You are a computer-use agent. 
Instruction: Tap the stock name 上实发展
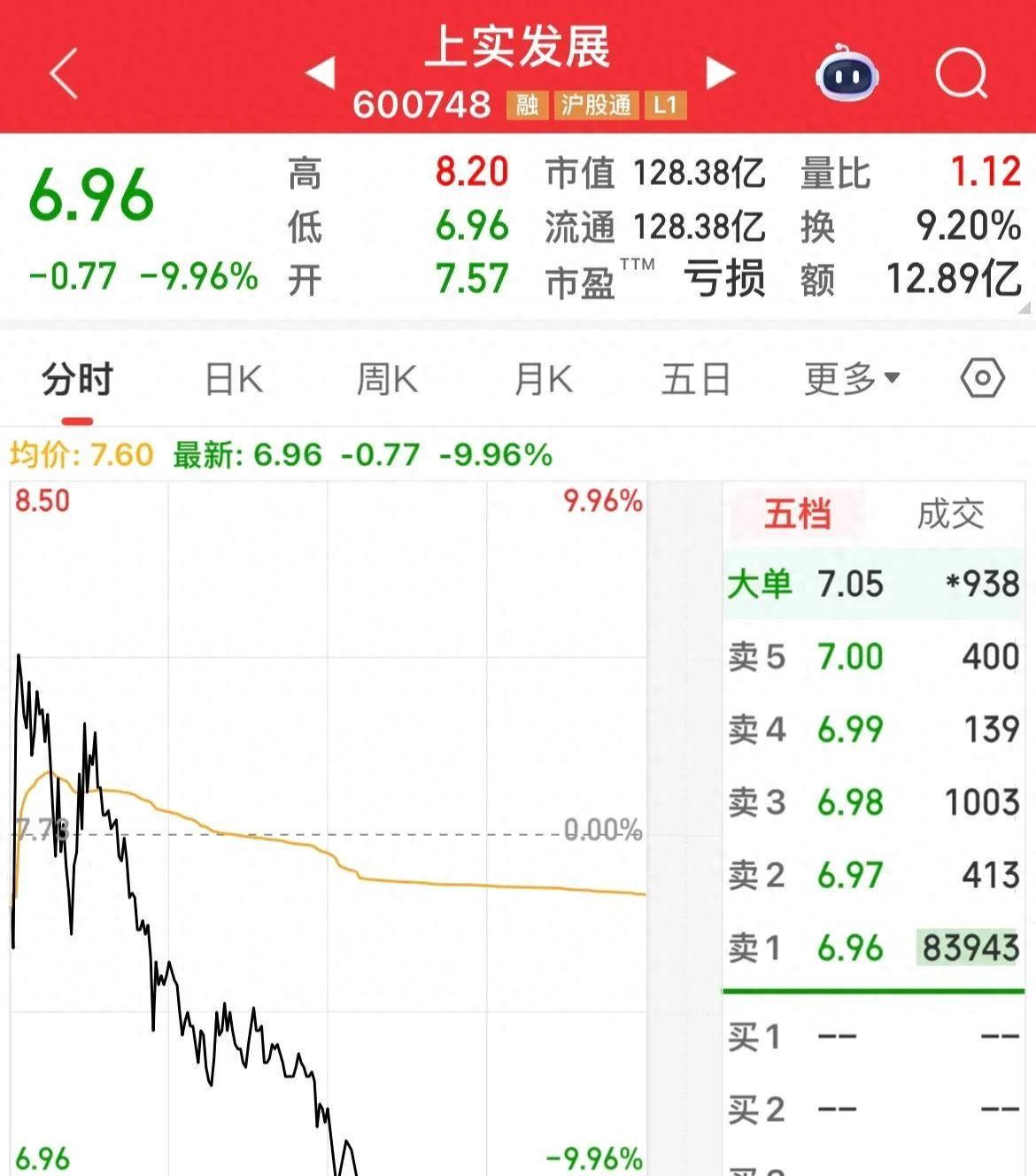(518, 50)
